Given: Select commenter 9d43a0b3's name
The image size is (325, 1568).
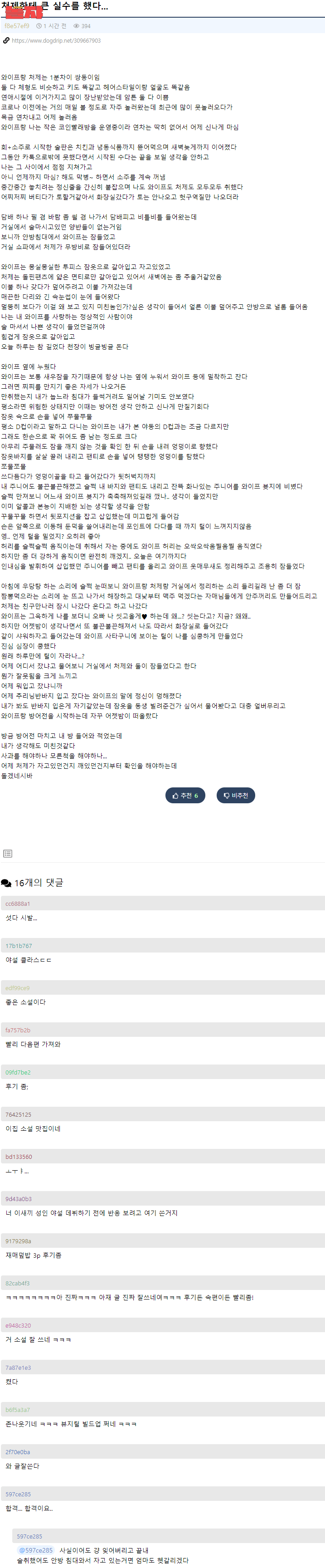Looking at the screenshot, I should pyautogui.click(x=18, y=1198).
